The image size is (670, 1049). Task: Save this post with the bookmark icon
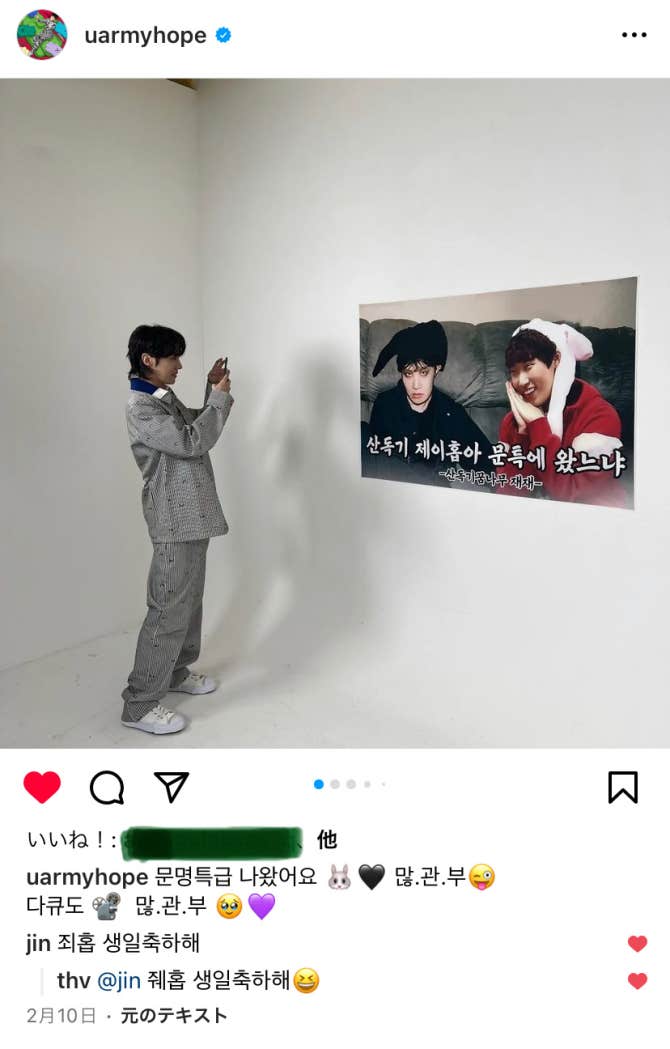pos(622,788)
